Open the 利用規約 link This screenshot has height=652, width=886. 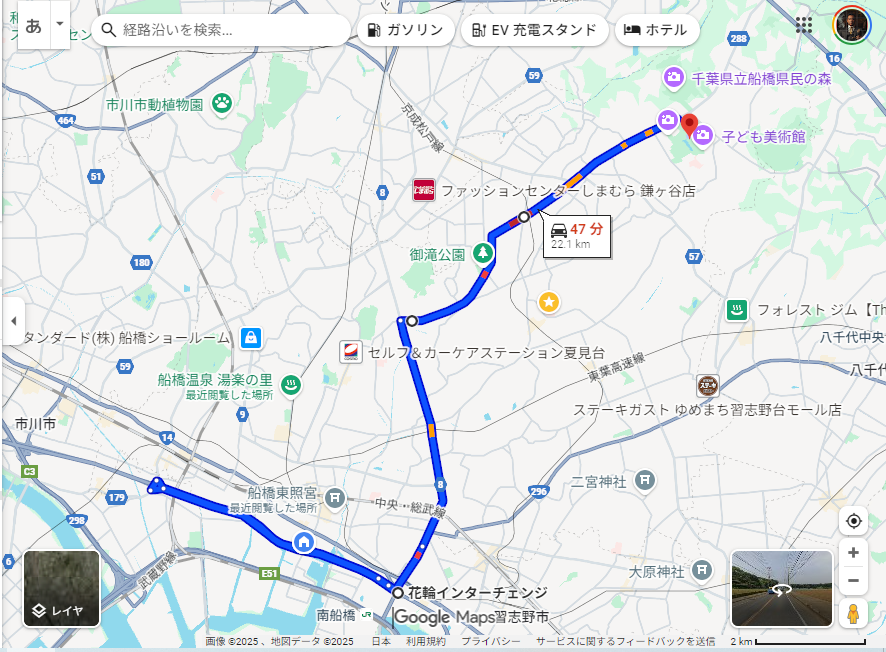pos(423,642)
